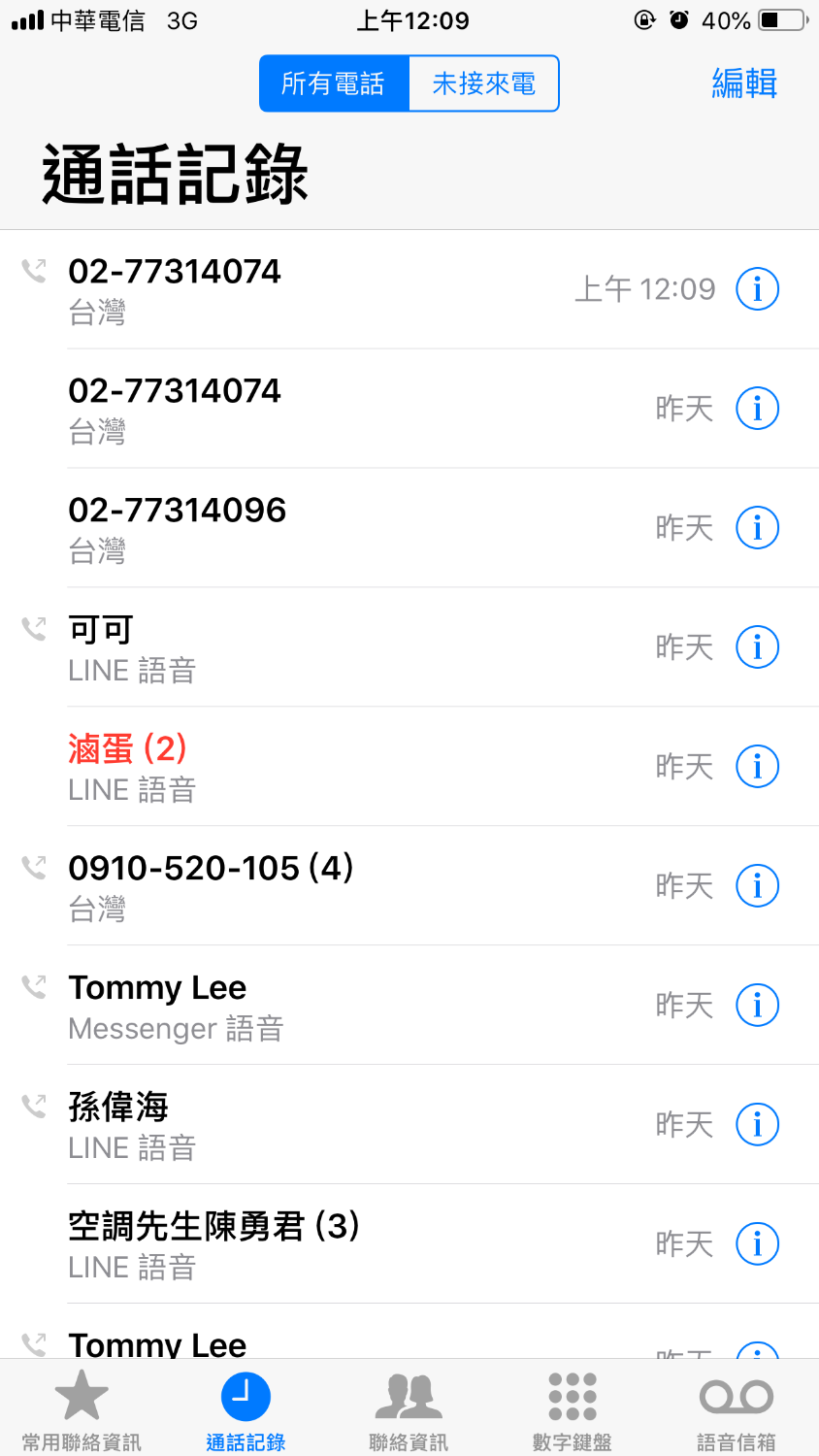This screenshot has height=1456, width=819.
Task: Open details for 空調先生陳勇君 entry
Action: [758, 1243]
